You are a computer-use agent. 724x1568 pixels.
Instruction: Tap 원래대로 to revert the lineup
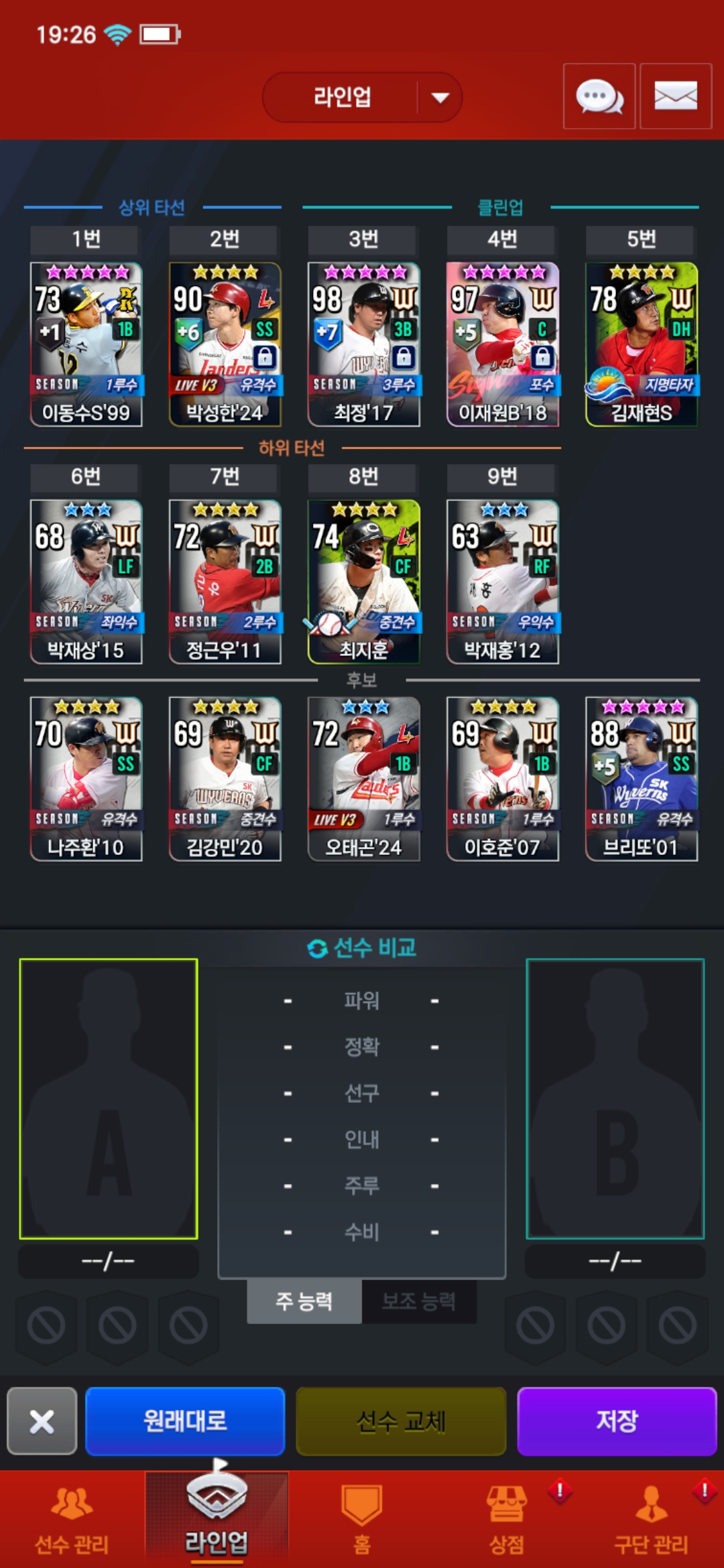[x=185, y=1421]
